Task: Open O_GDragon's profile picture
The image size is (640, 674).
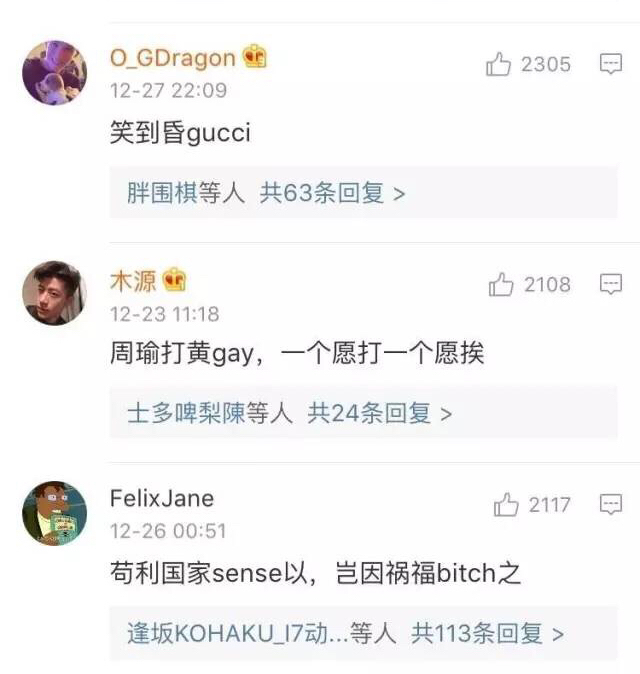Action: coord(54,73)
